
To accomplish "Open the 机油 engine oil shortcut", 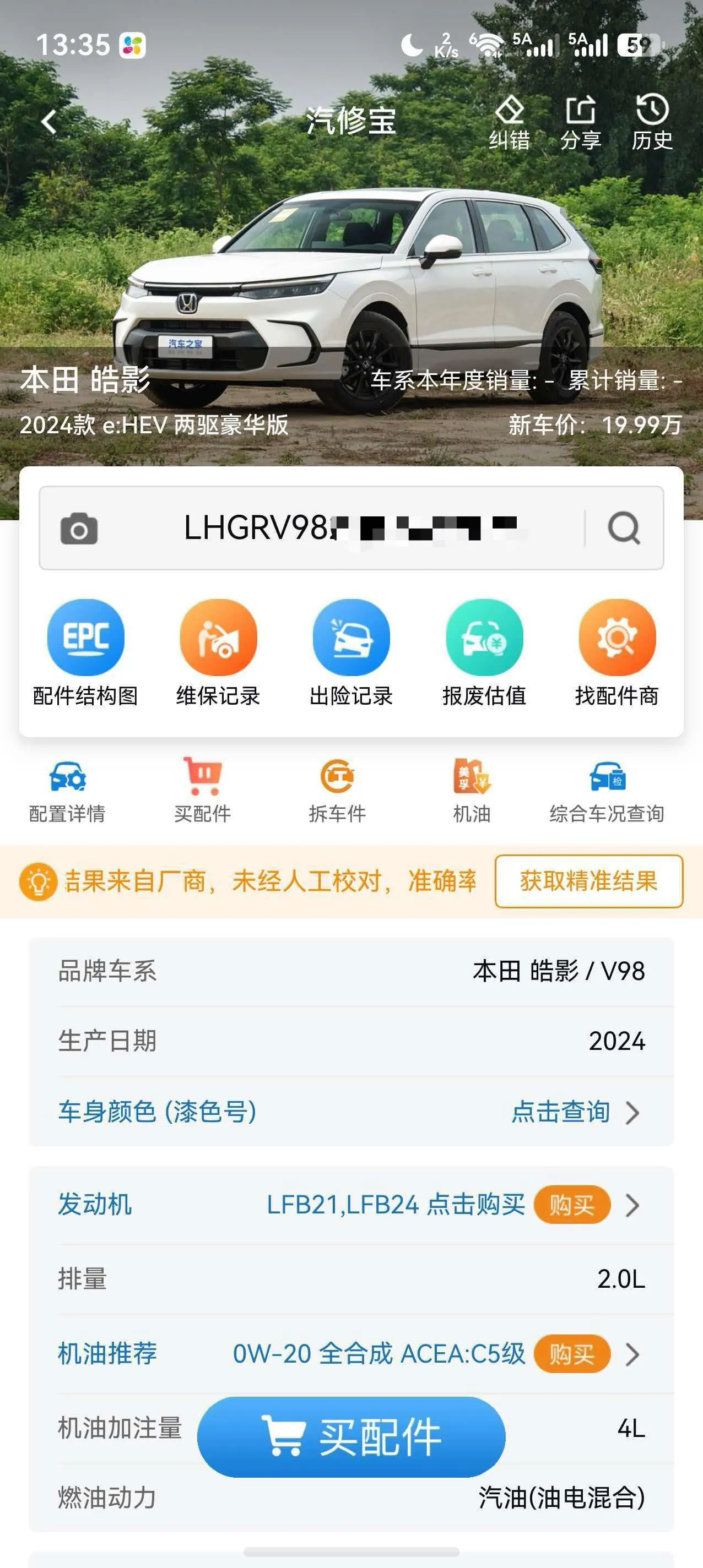I will [x=472, y=791].
